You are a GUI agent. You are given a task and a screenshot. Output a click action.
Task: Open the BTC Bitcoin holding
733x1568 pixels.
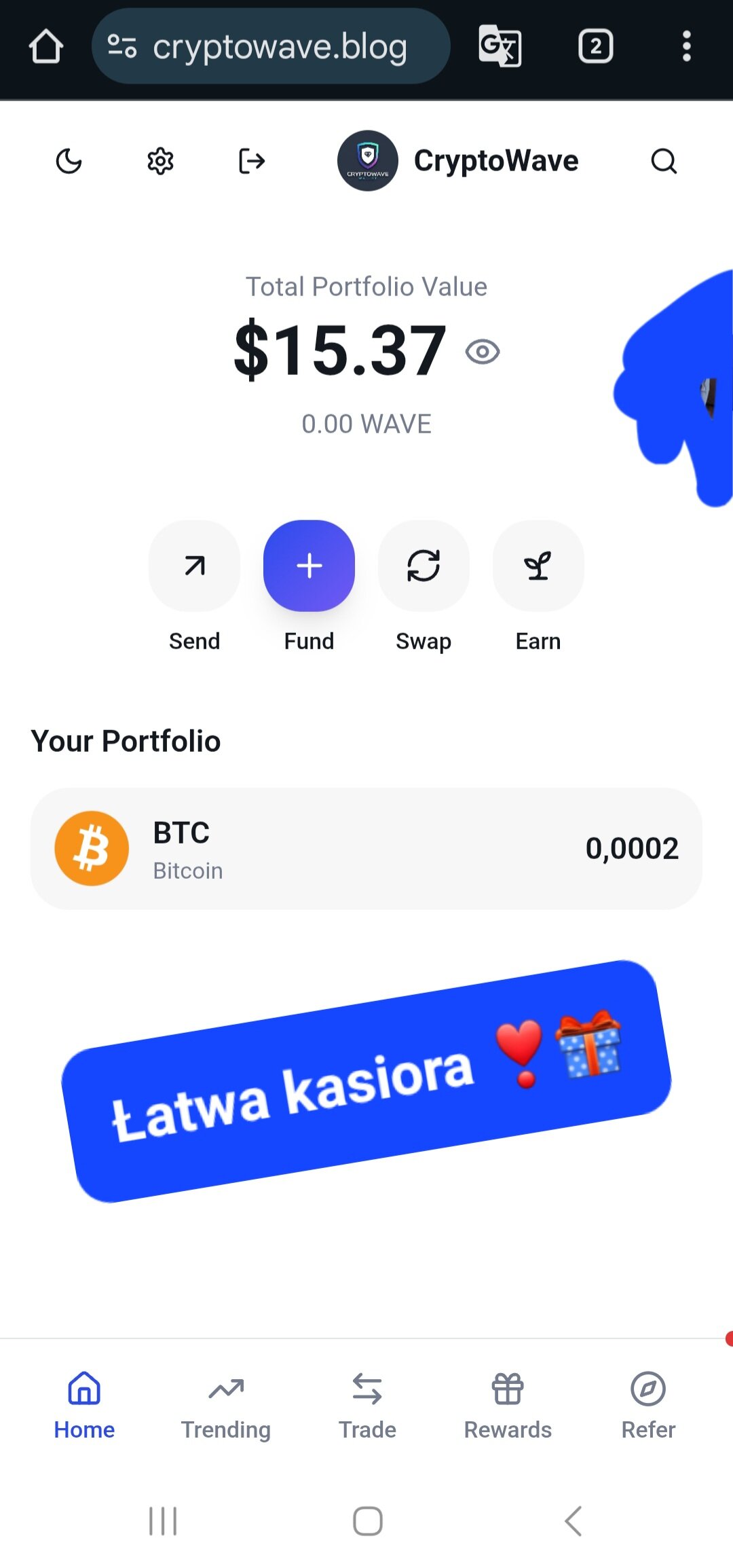click(366, 849)
